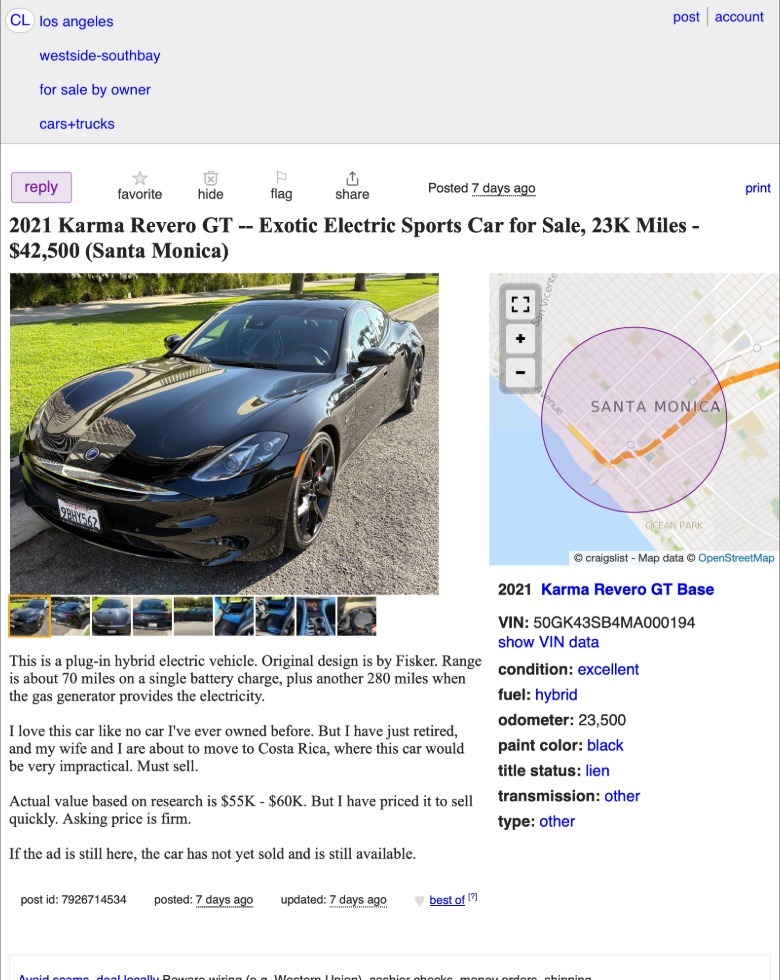Screen dimensions: 780x980
Task: Nominate this post for best of
Action: tap(446, 900)
